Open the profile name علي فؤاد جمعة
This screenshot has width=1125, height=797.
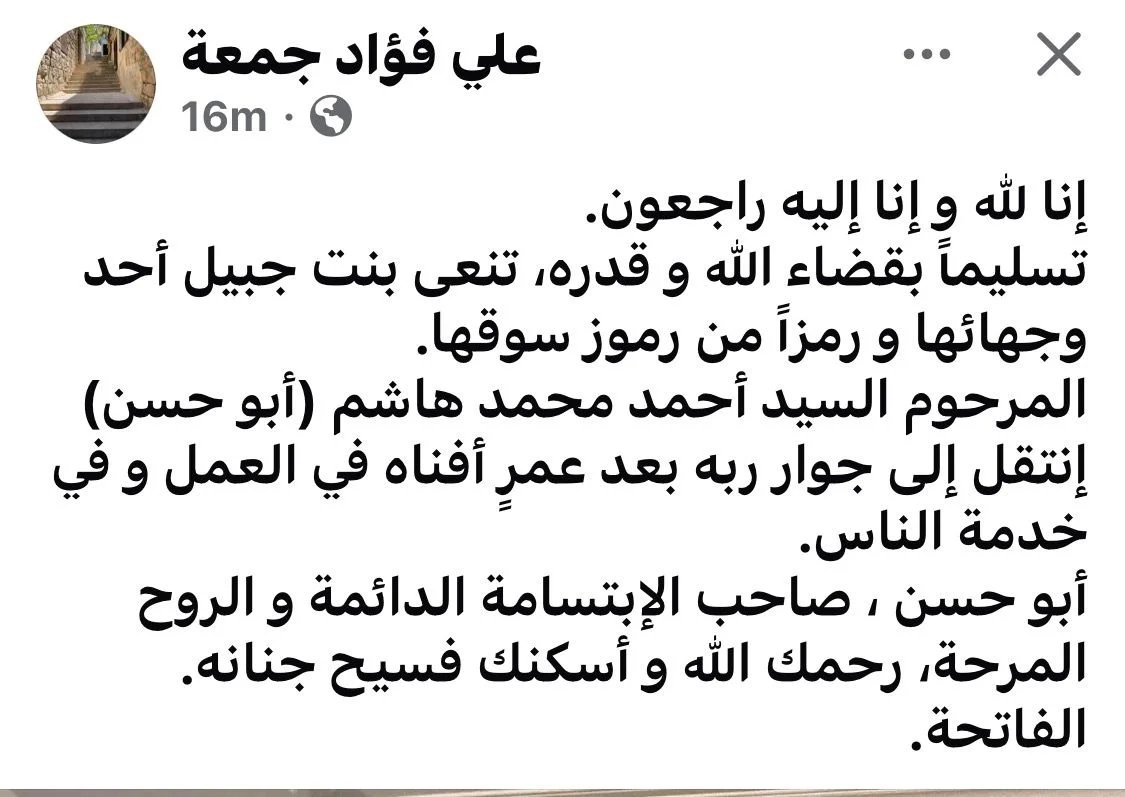click(361, 56)
